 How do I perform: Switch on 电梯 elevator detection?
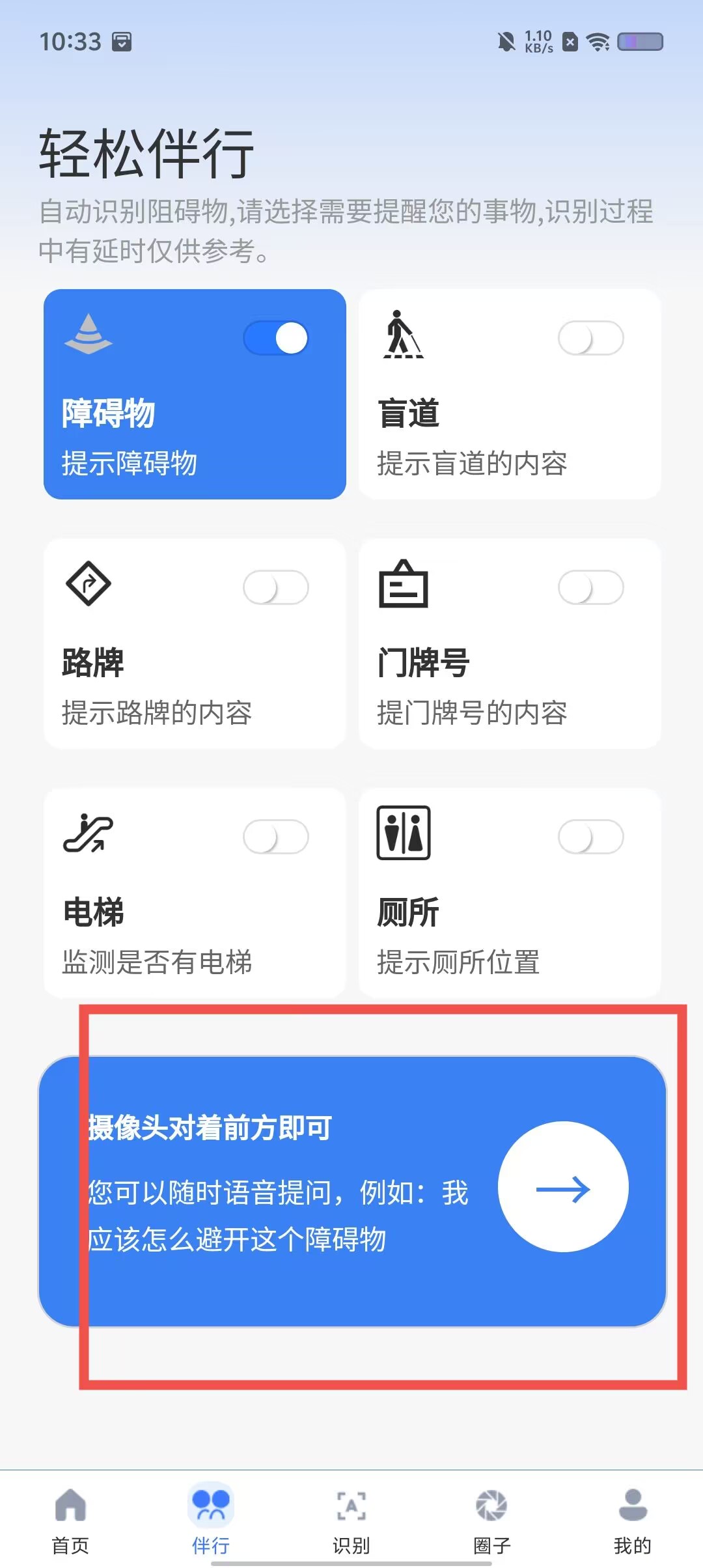[x=276, y=837]
